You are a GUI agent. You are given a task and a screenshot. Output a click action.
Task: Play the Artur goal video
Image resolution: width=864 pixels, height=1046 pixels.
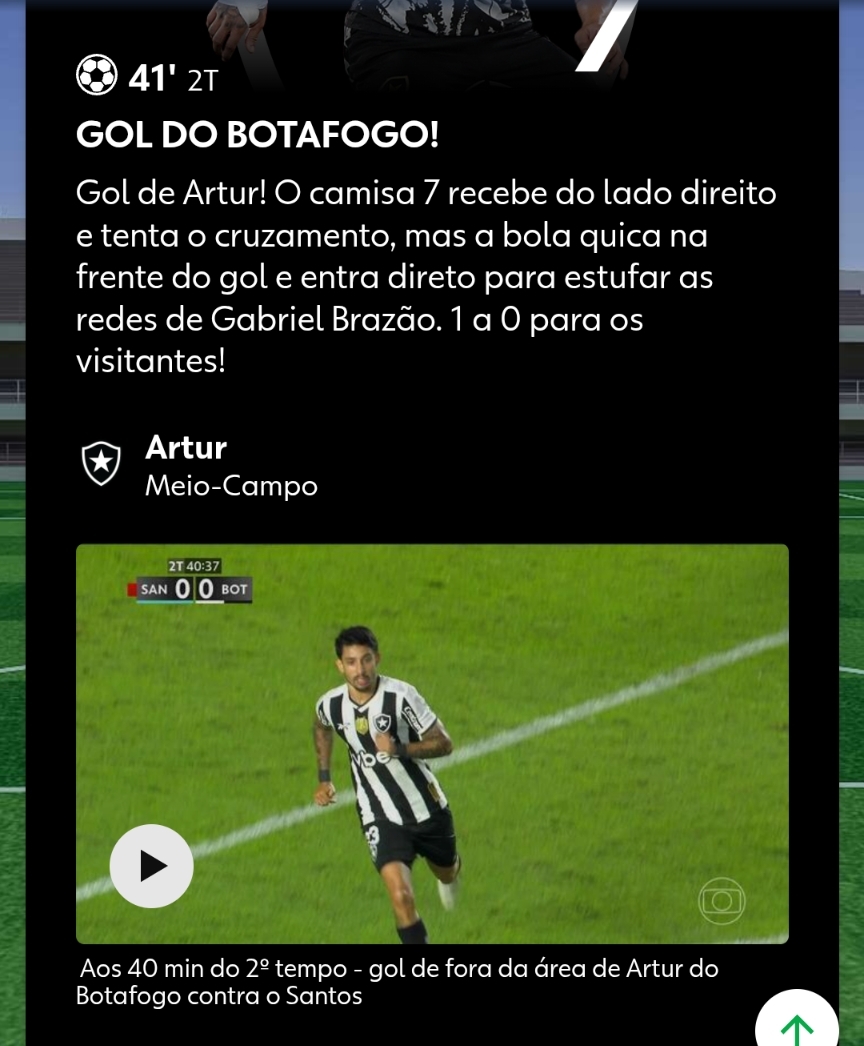(x=152, y=866)
